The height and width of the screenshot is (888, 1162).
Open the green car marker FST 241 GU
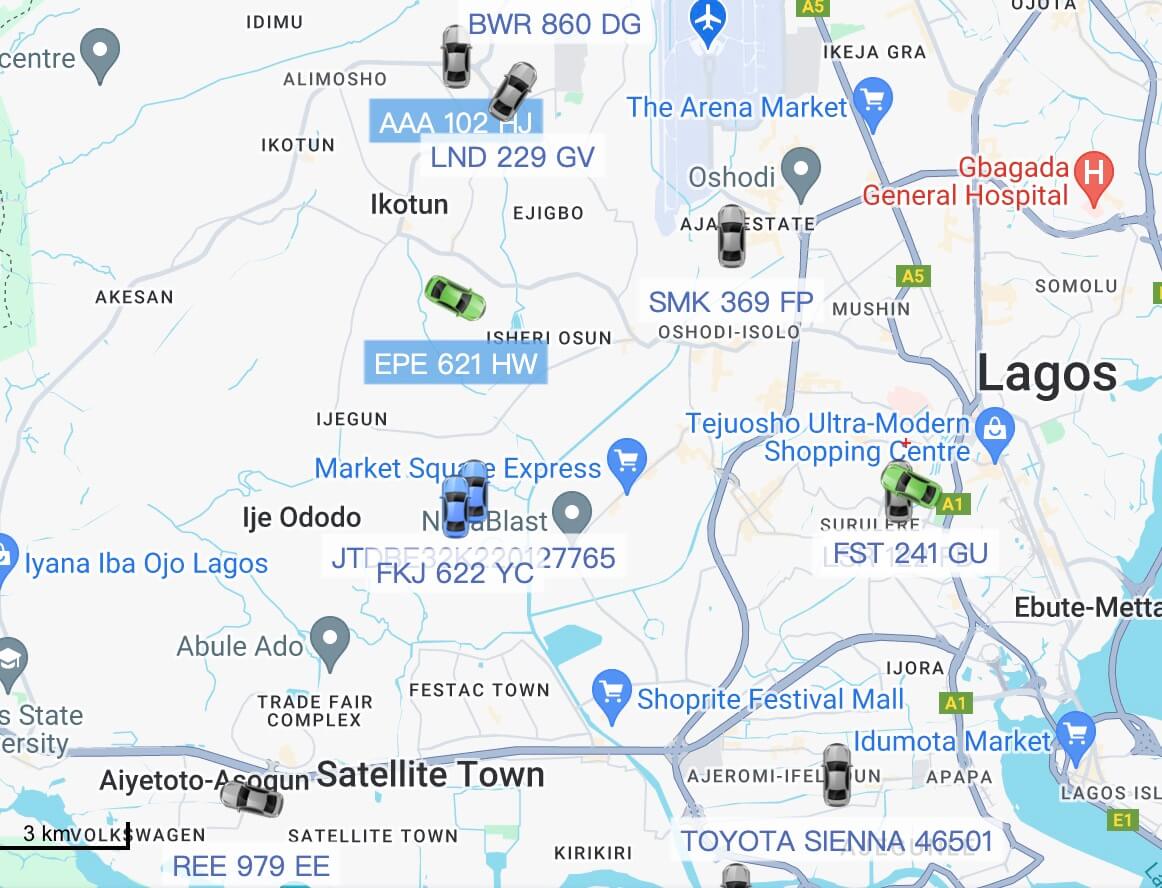910,485
